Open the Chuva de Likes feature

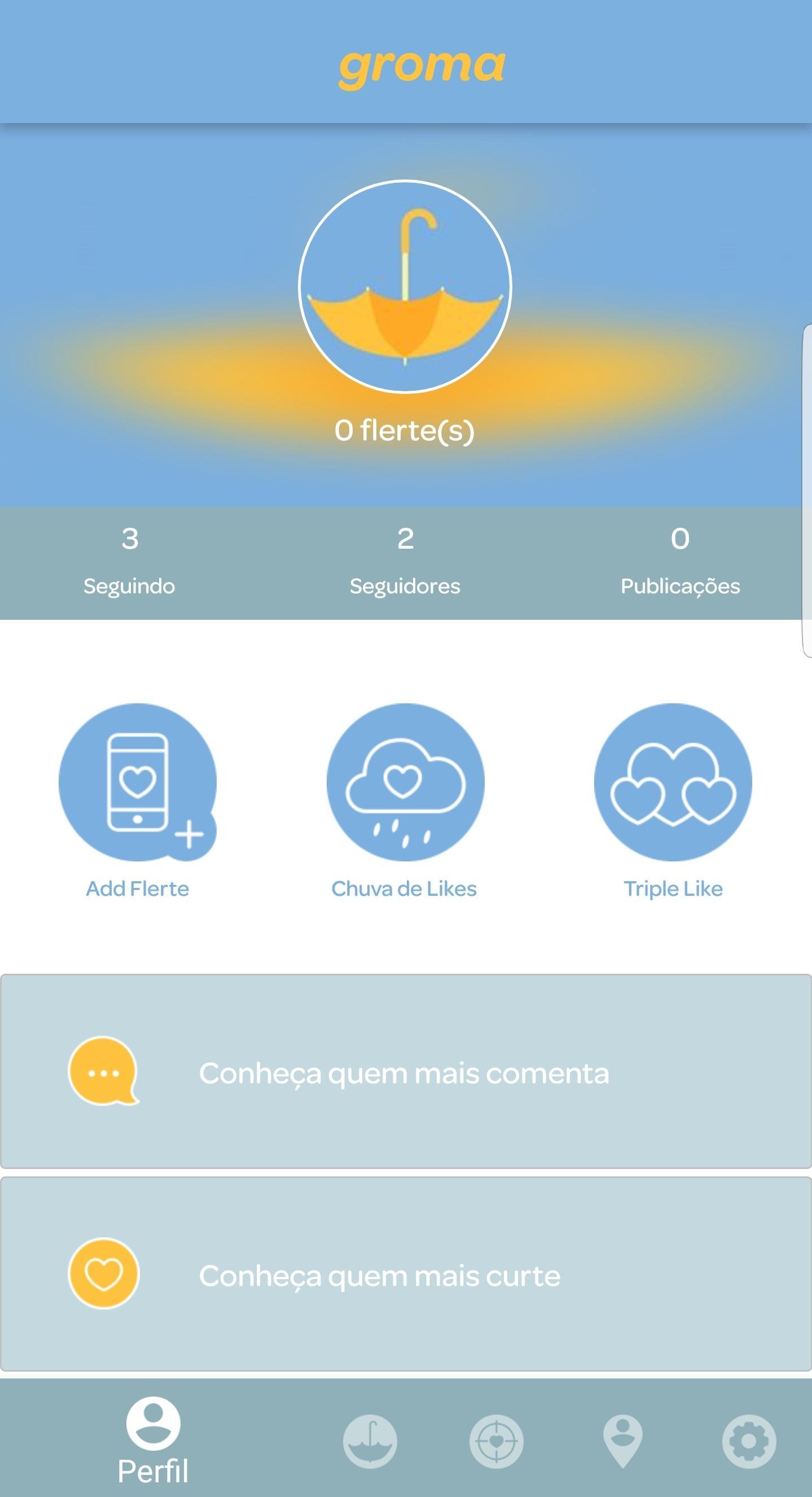point(406,785)
